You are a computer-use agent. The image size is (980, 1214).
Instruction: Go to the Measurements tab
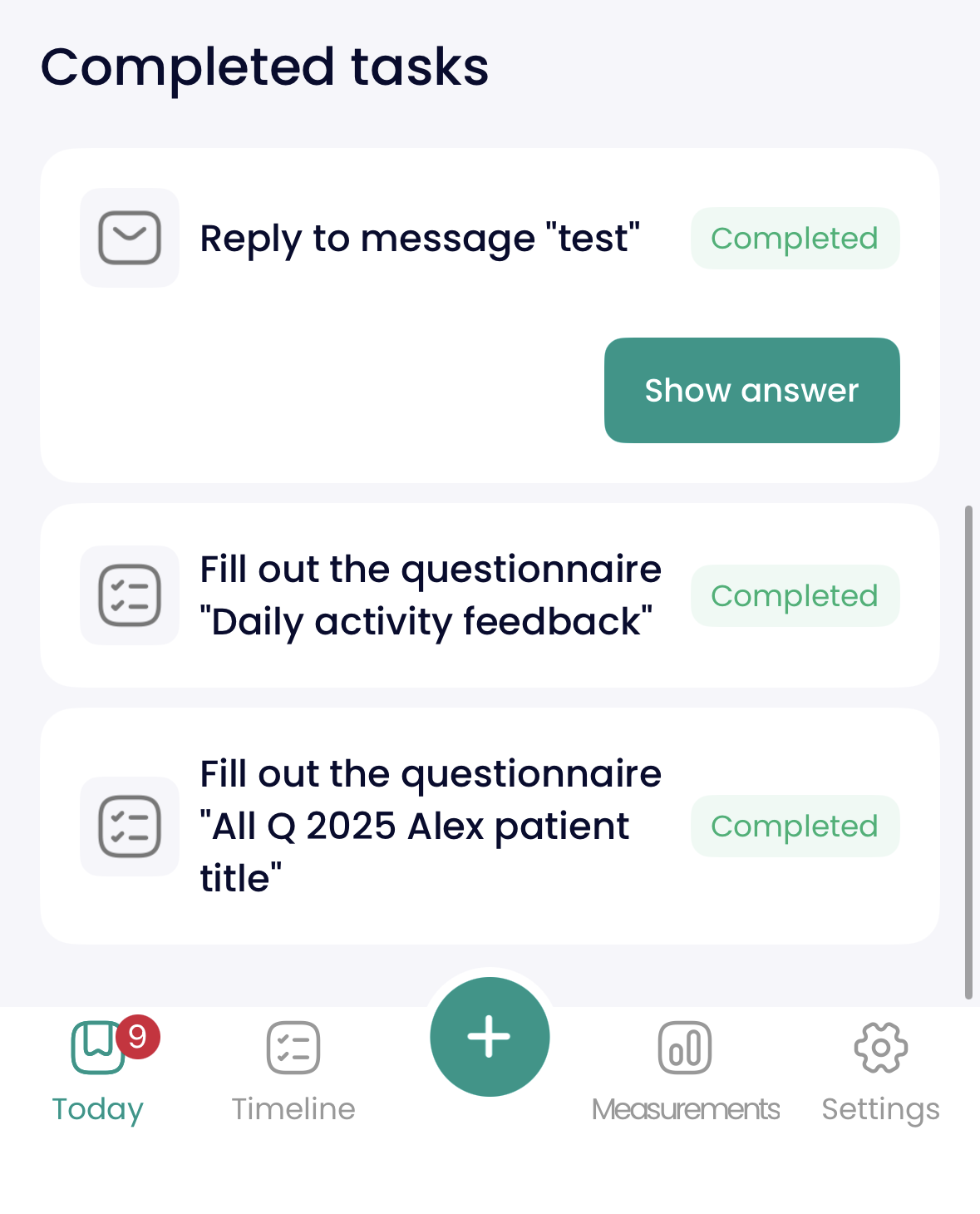tap(685, 1072)
